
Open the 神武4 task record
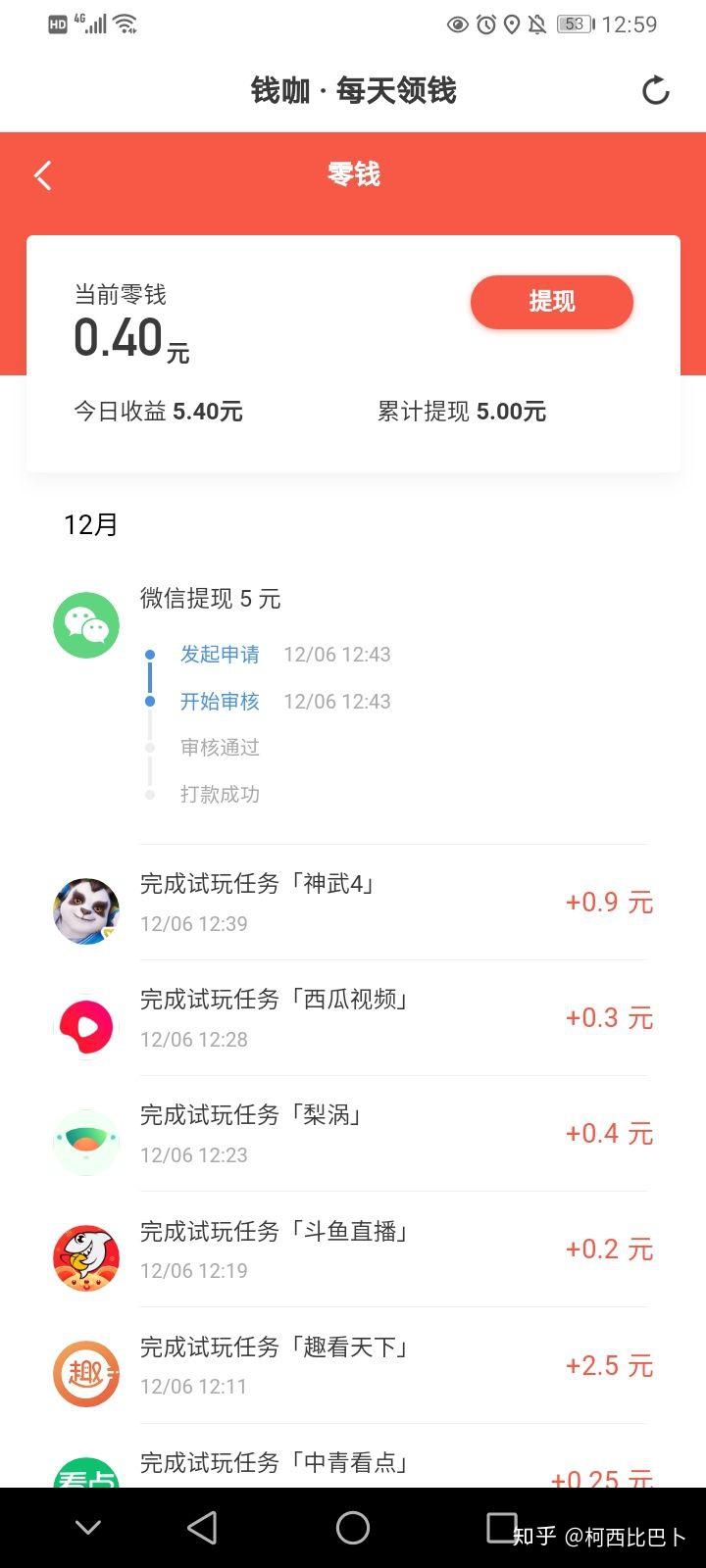(x=353, y=903)
